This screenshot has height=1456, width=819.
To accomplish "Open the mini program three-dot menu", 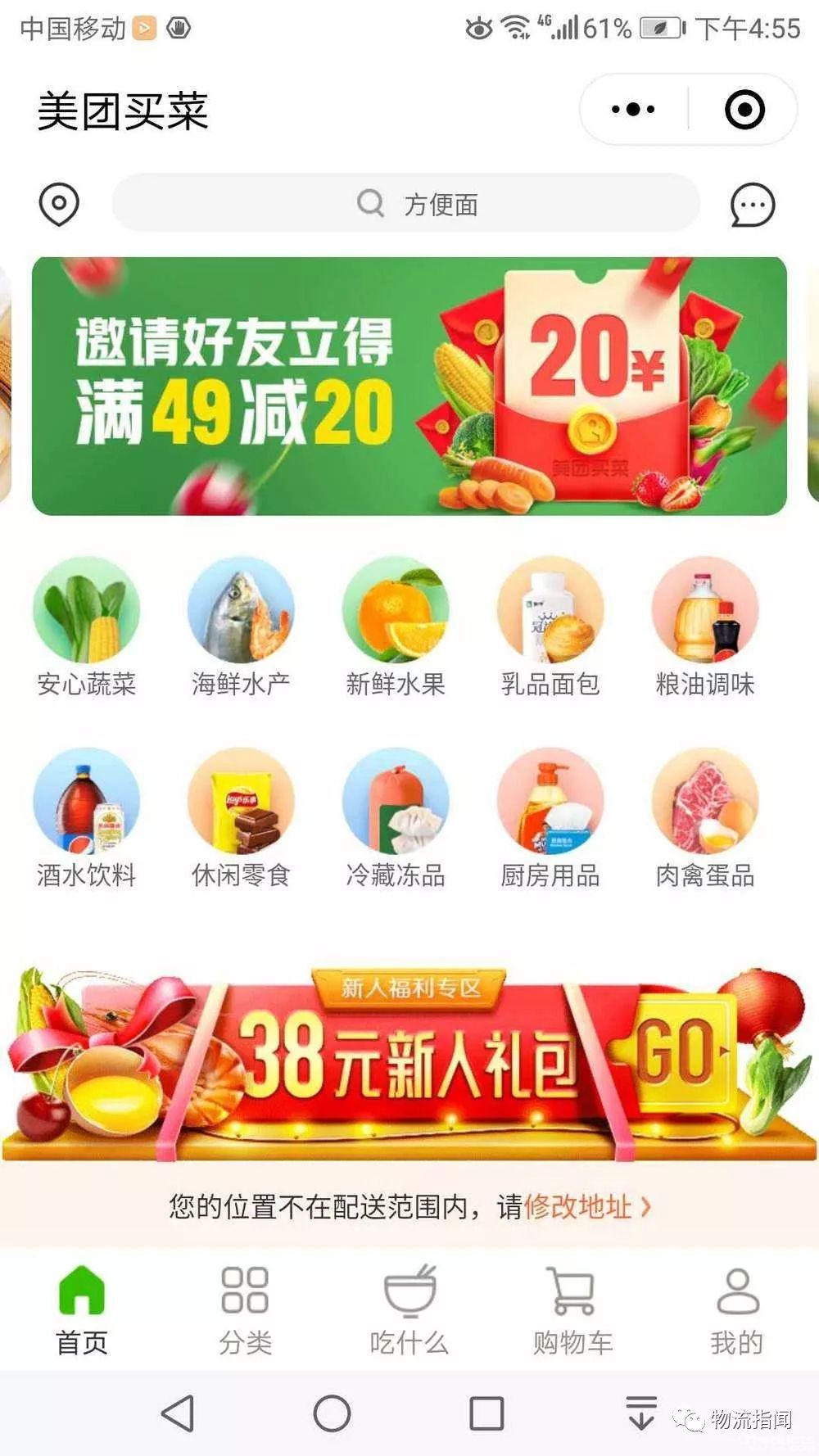I will [x=633, y=109].
